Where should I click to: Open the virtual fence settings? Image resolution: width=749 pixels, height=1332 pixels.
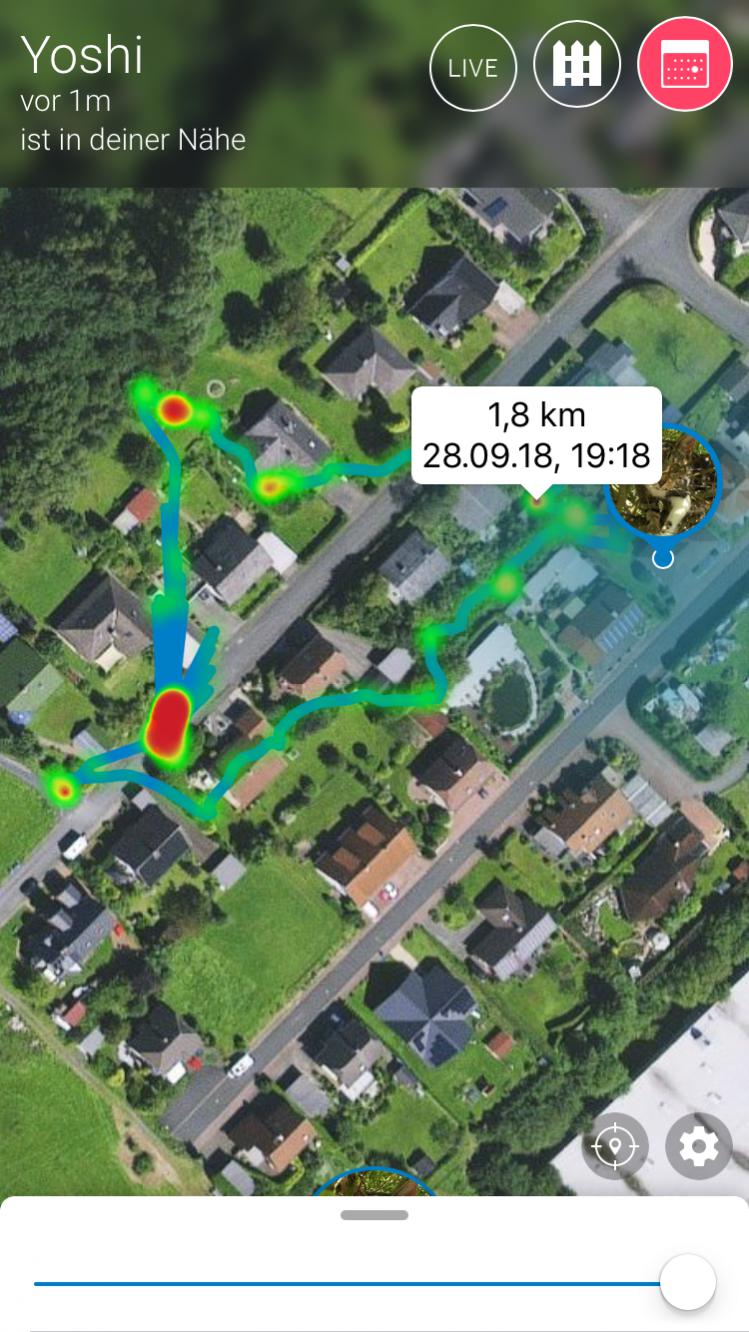point(577,65)
